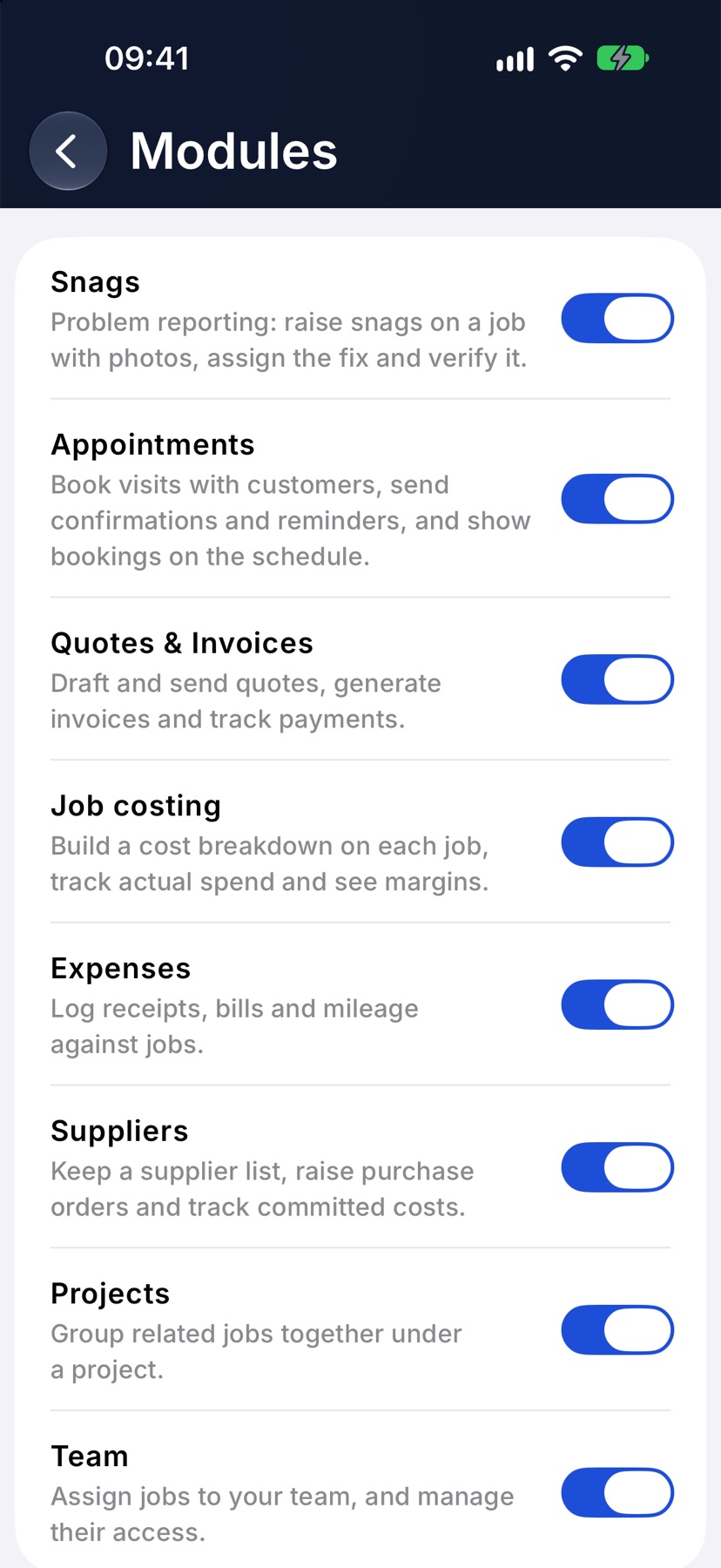This screenshot has width=721, height=1568.
Task: Turn off the Job costing toggle
Action: (x=617, y=842)
